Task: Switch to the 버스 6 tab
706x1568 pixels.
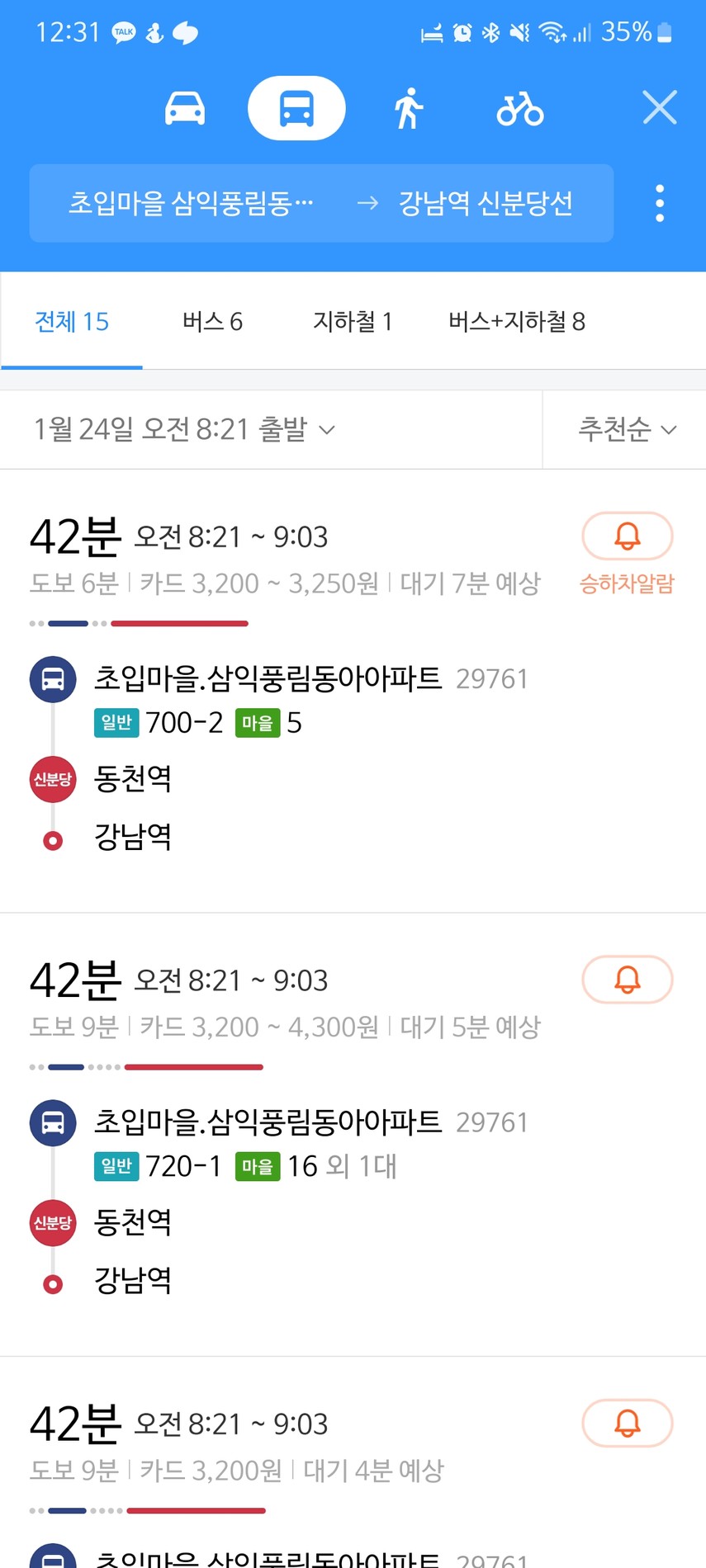Action: (x=212, y=322)
